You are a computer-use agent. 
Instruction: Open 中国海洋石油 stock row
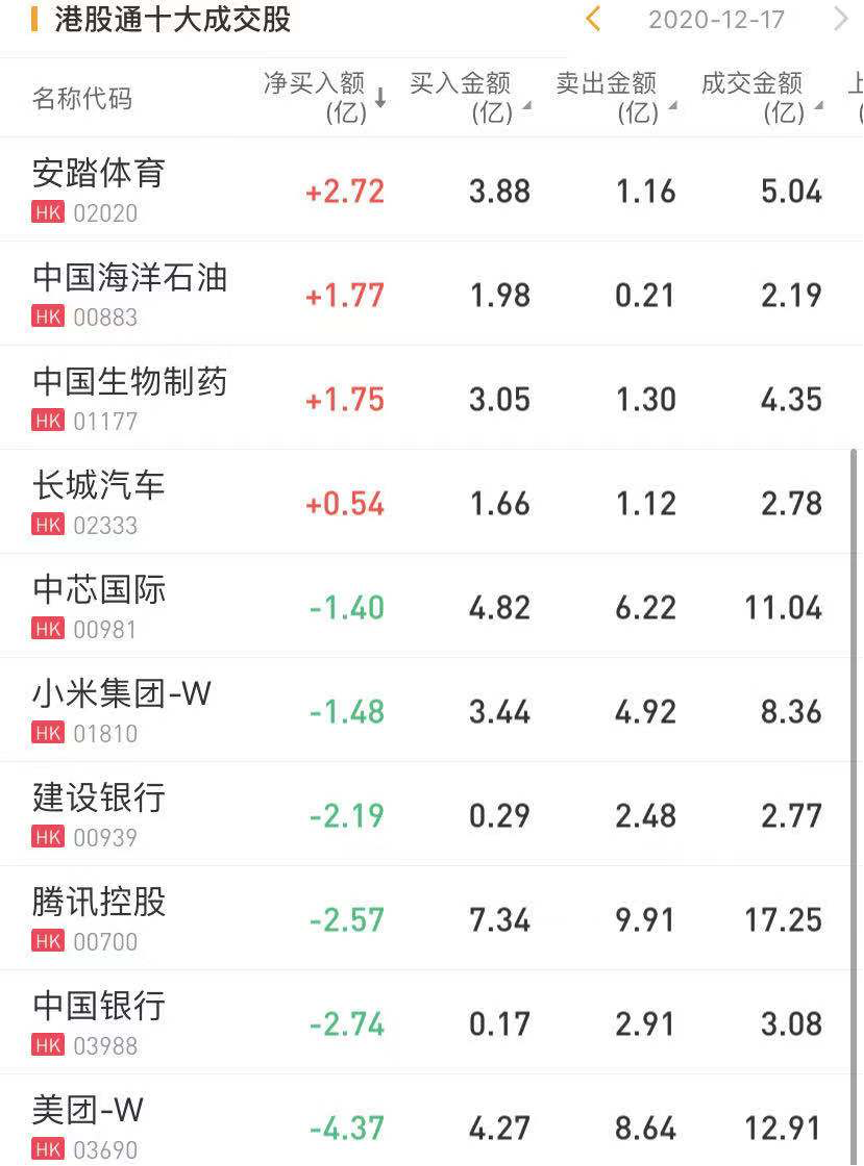click(x=130, y=292)
